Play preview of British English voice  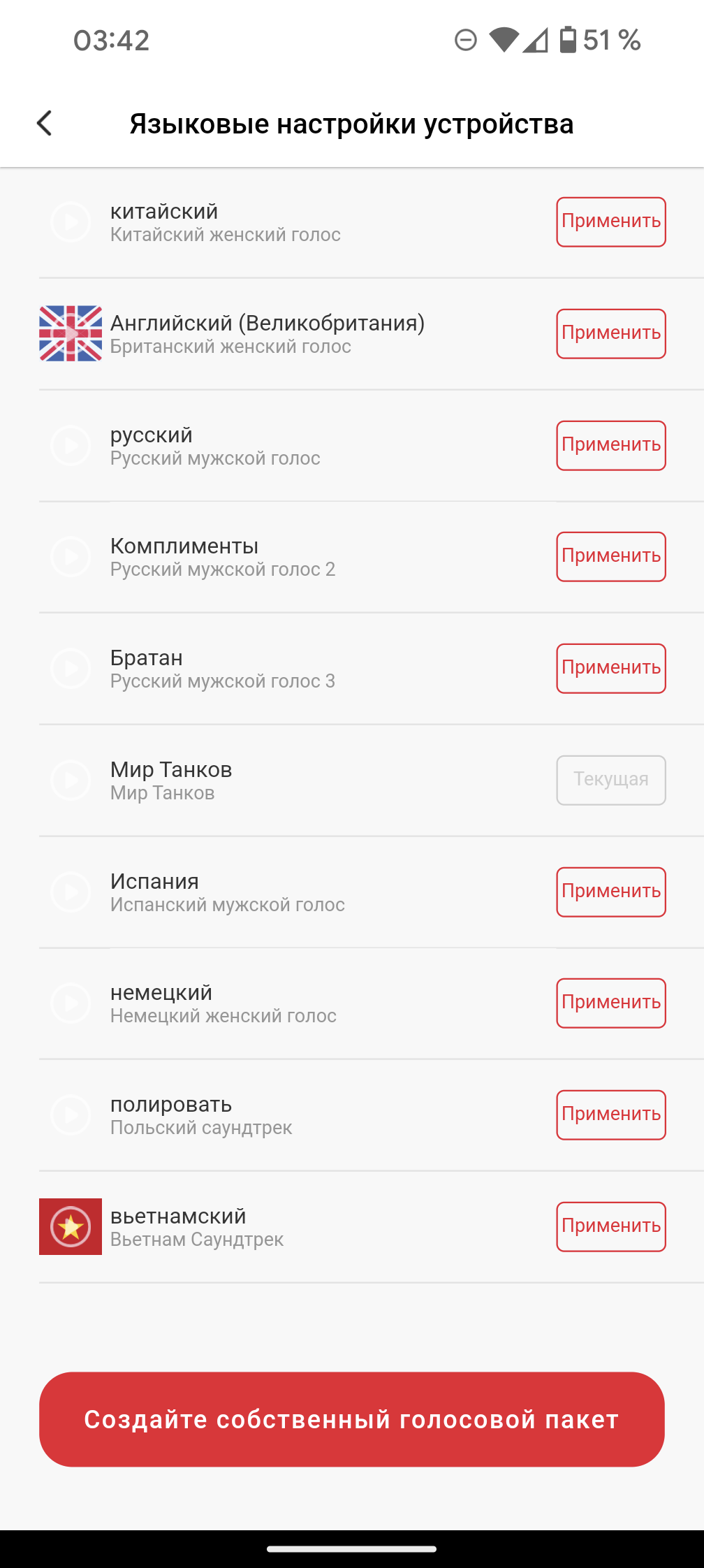pos(71,333)
